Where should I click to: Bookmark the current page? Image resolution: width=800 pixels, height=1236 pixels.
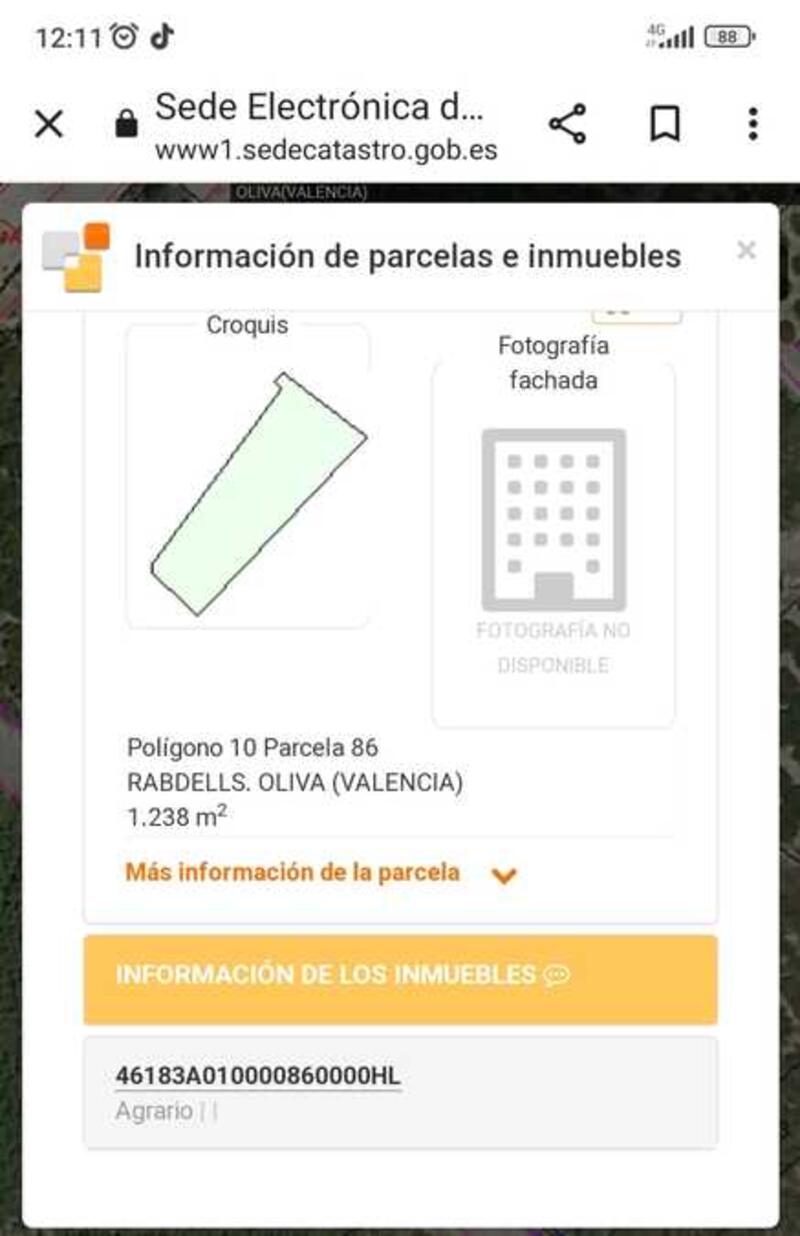tap(665, 125)
